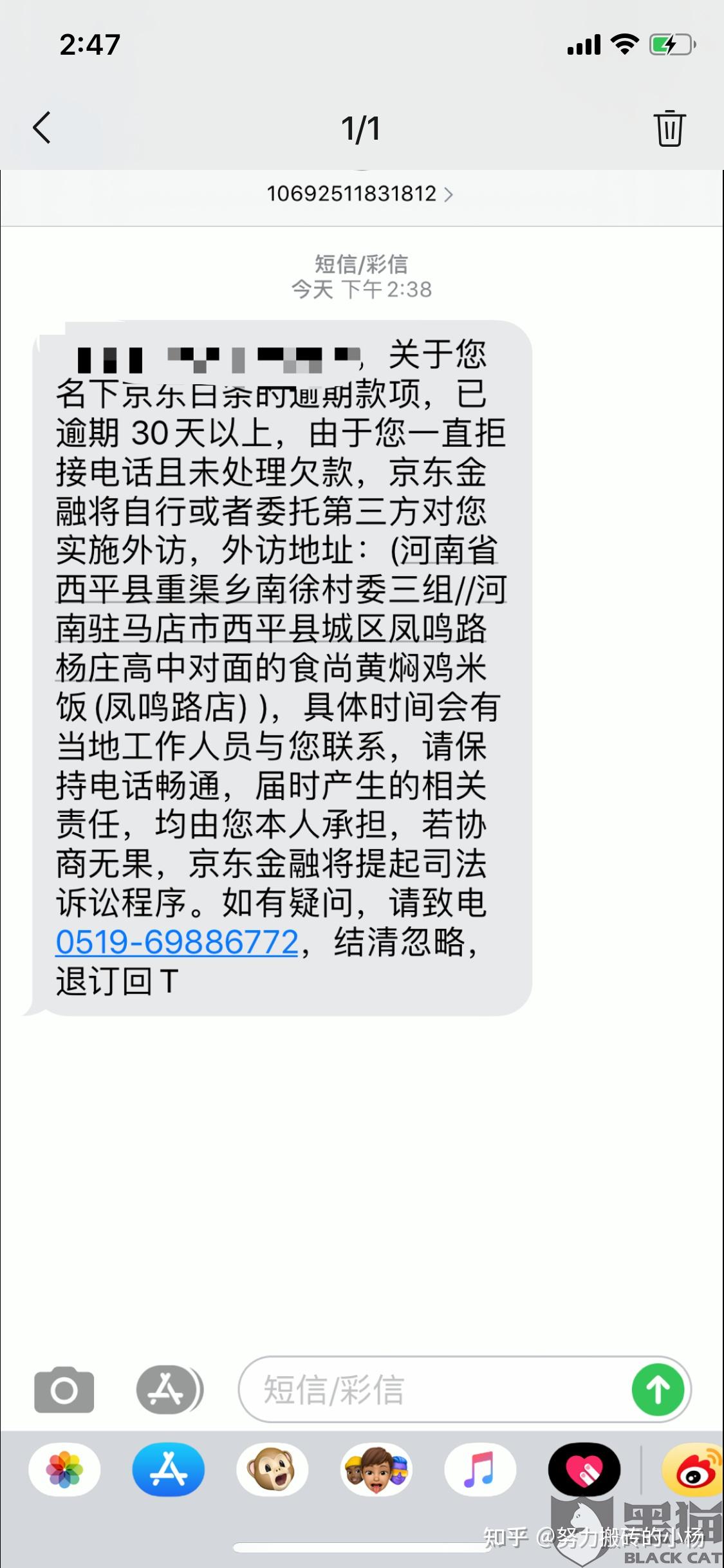The height and width of the screenshot is (1568, 724).
Task: Open the Digital Touch heart app
Action: (584, 1470)
